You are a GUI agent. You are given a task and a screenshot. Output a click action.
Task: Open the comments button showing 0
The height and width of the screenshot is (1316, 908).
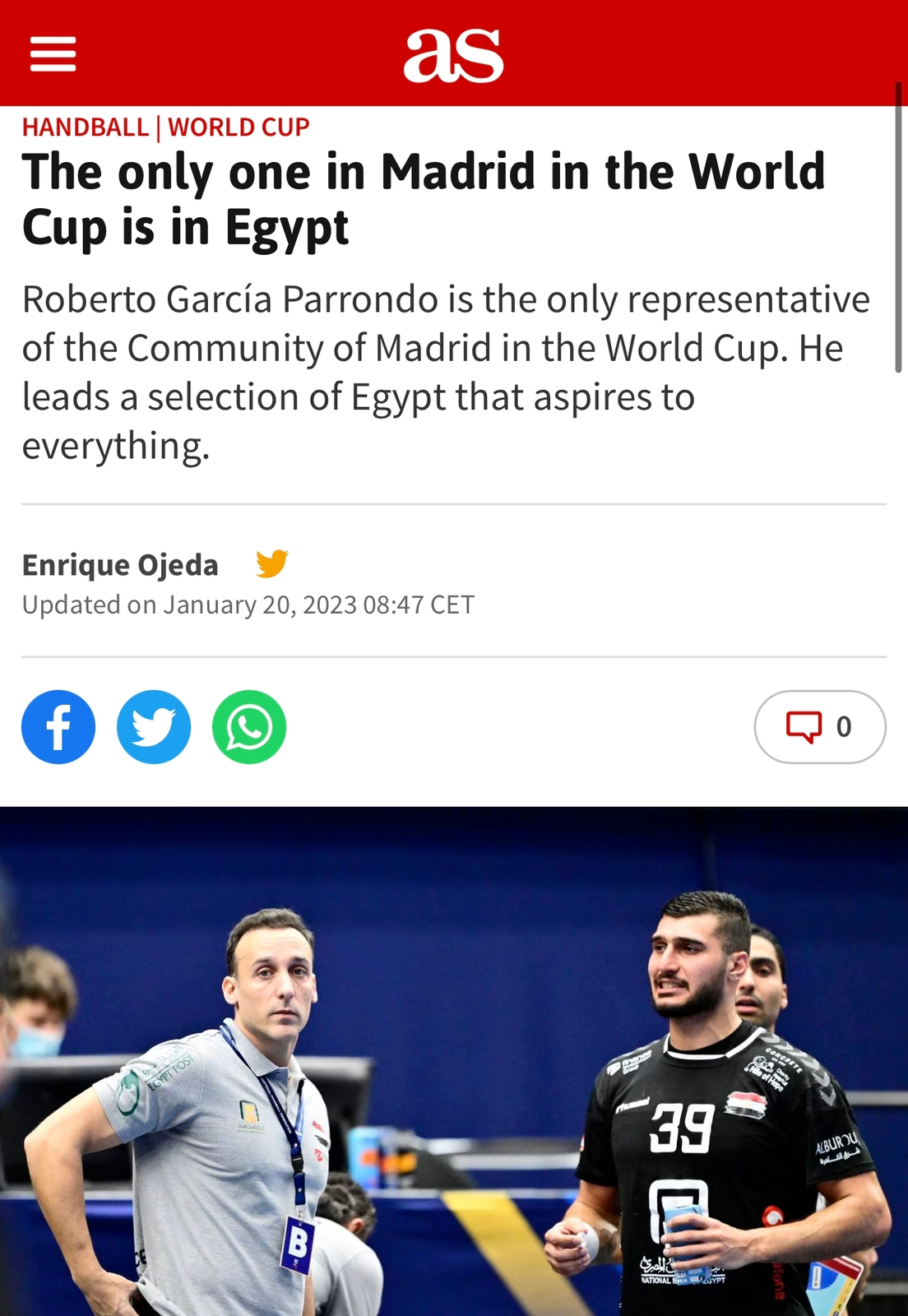coord(819,727)
